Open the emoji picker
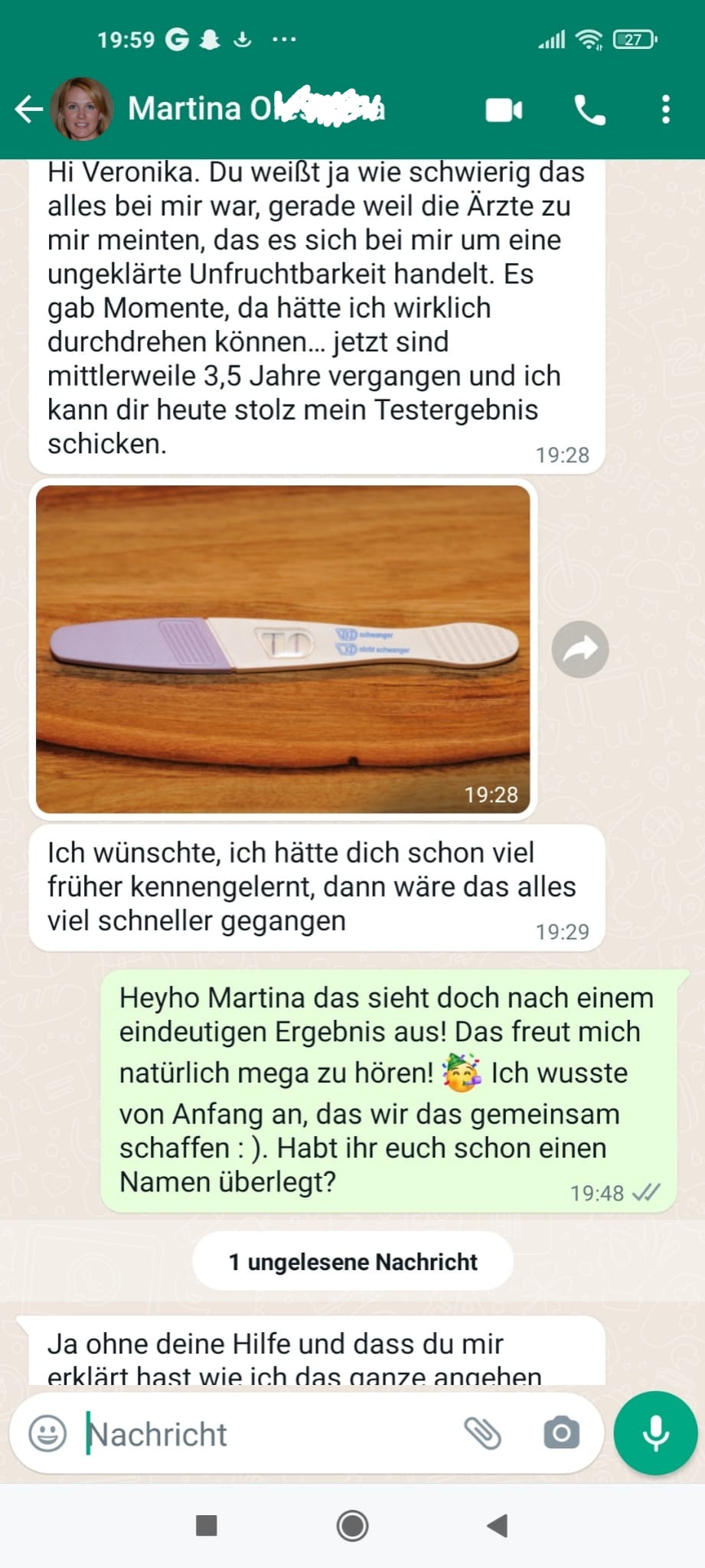This screenshot has width=705, height=1568. coord(47,1433)
